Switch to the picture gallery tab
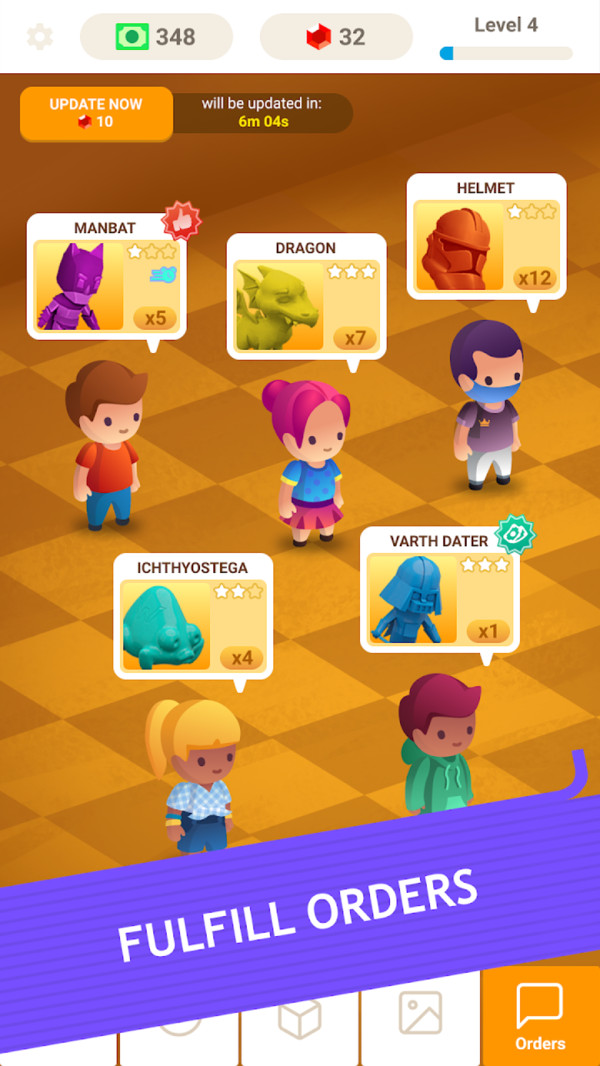Screen dimensions: 600x1066 [420, 1015]
